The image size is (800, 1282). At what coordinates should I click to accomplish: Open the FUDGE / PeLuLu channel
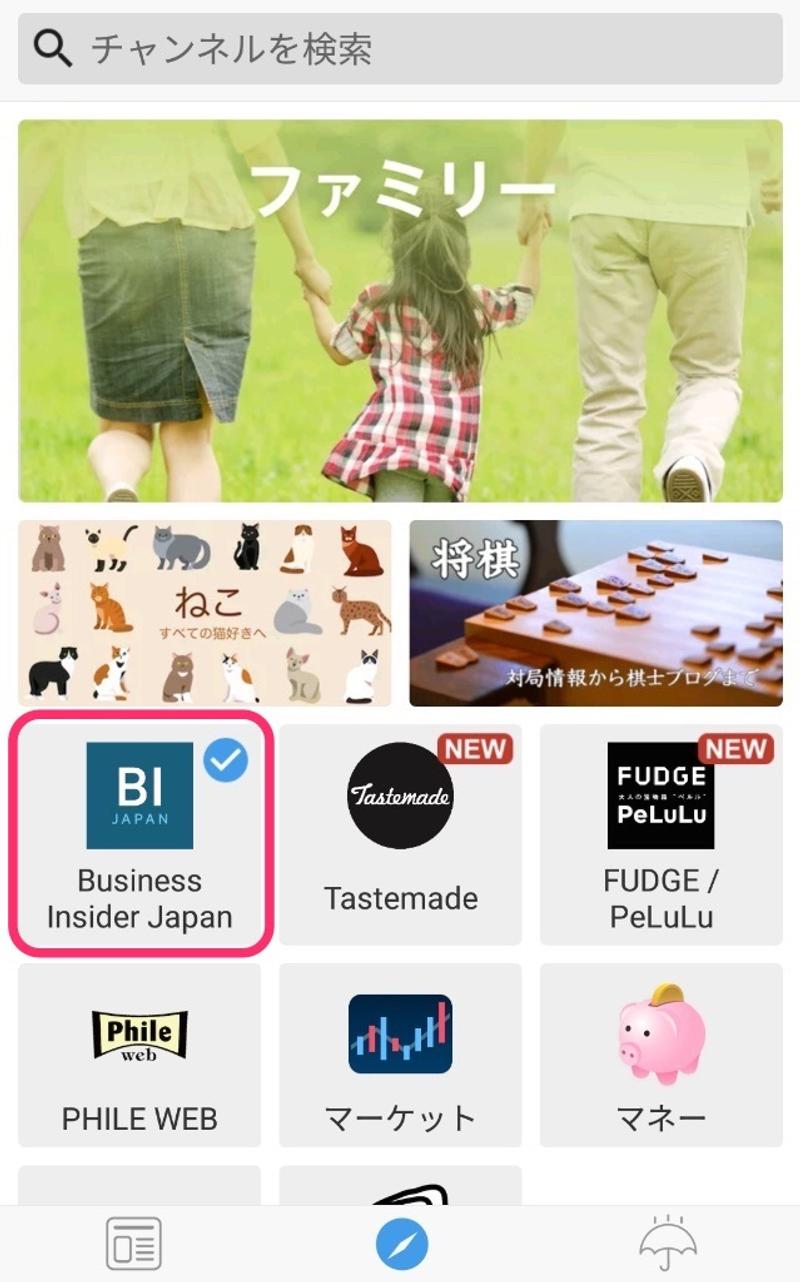(x=660, y=834)
